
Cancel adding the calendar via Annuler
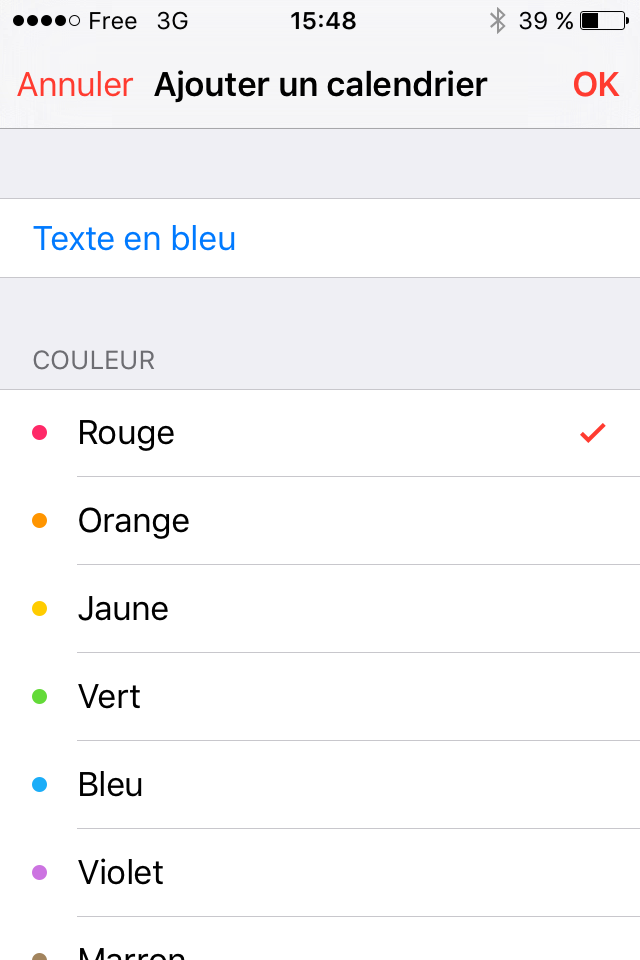75,85
